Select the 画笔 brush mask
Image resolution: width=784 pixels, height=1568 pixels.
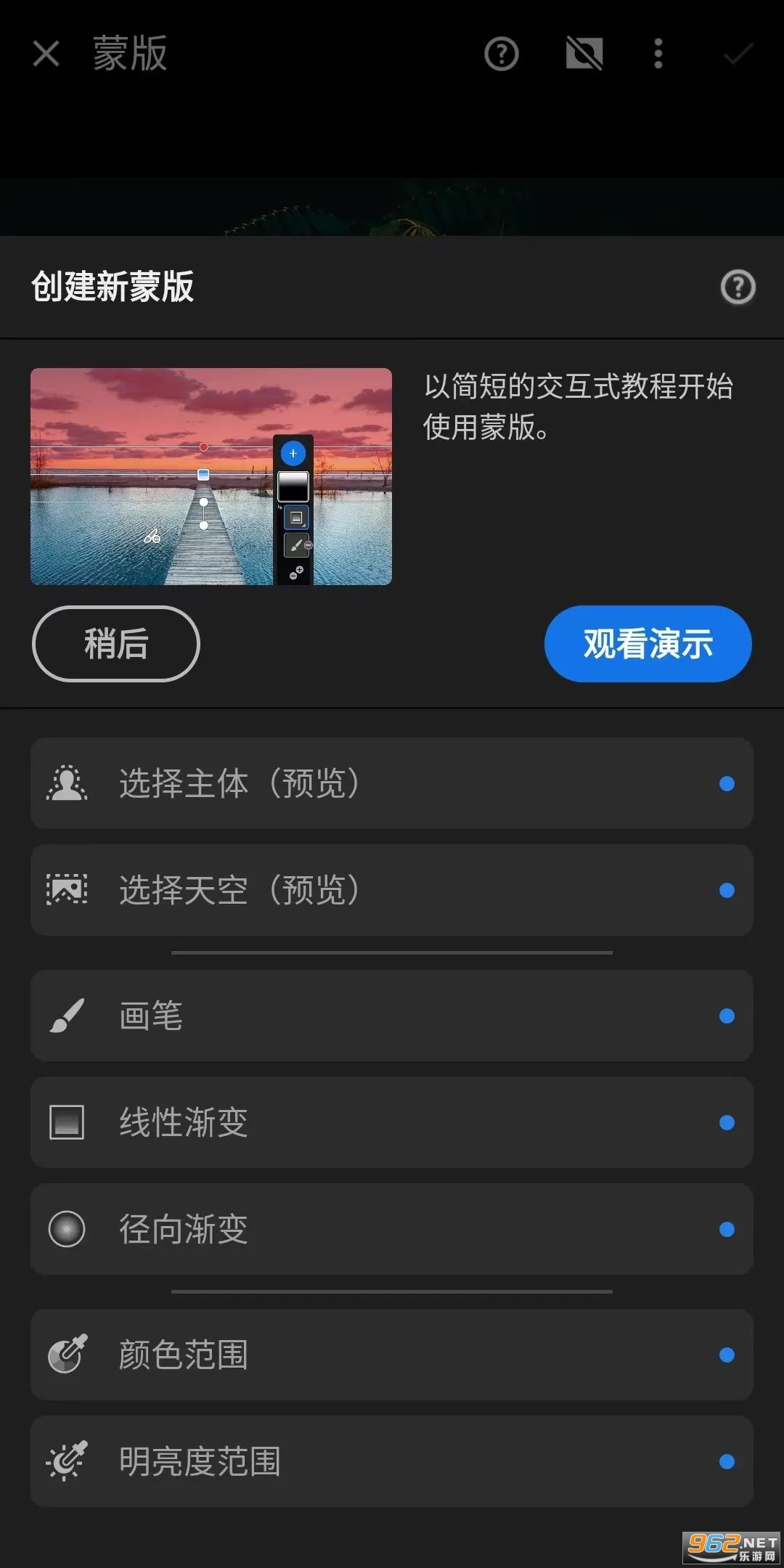point(392,1016)
